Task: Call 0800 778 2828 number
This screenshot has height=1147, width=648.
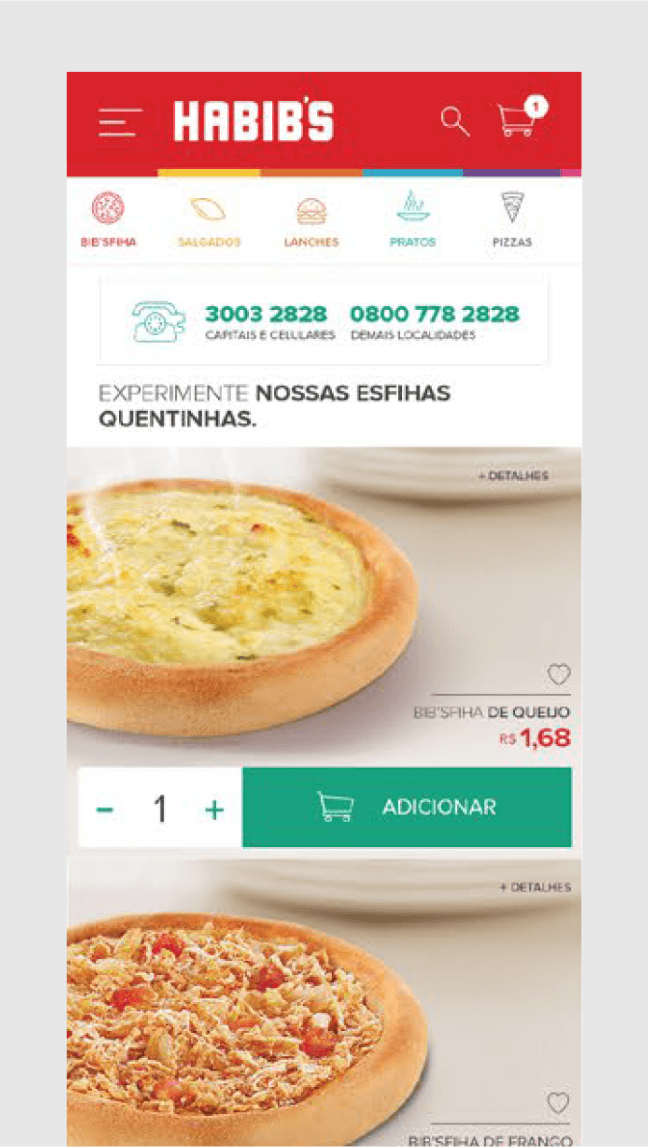Action: coord(434,322)
